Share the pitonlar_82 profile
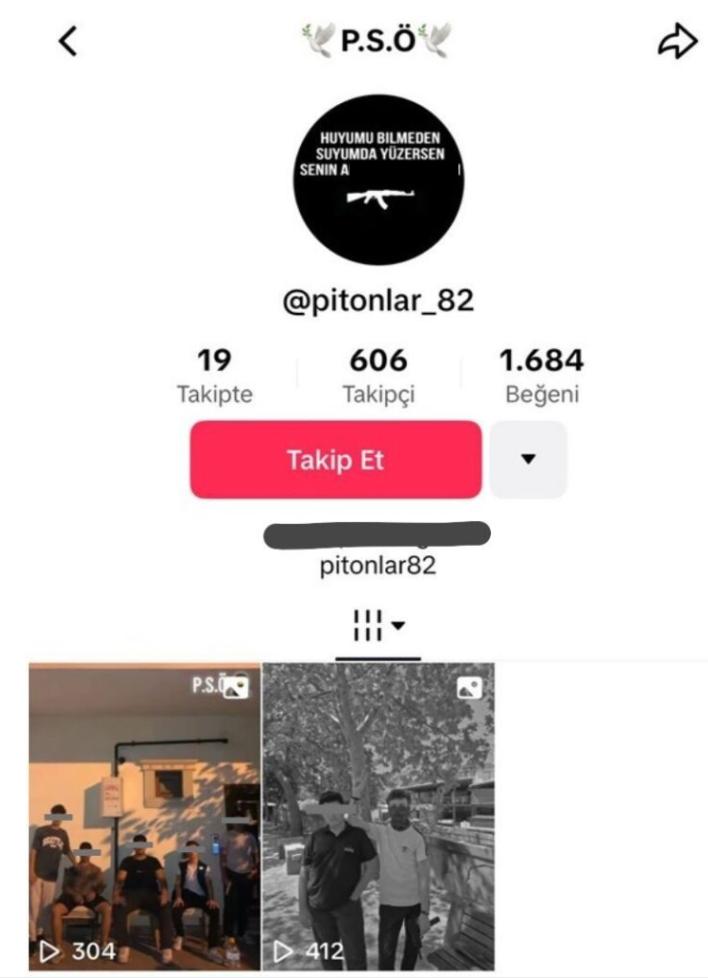Viewport: 708px width, 978px height. (x=675, y=42)
